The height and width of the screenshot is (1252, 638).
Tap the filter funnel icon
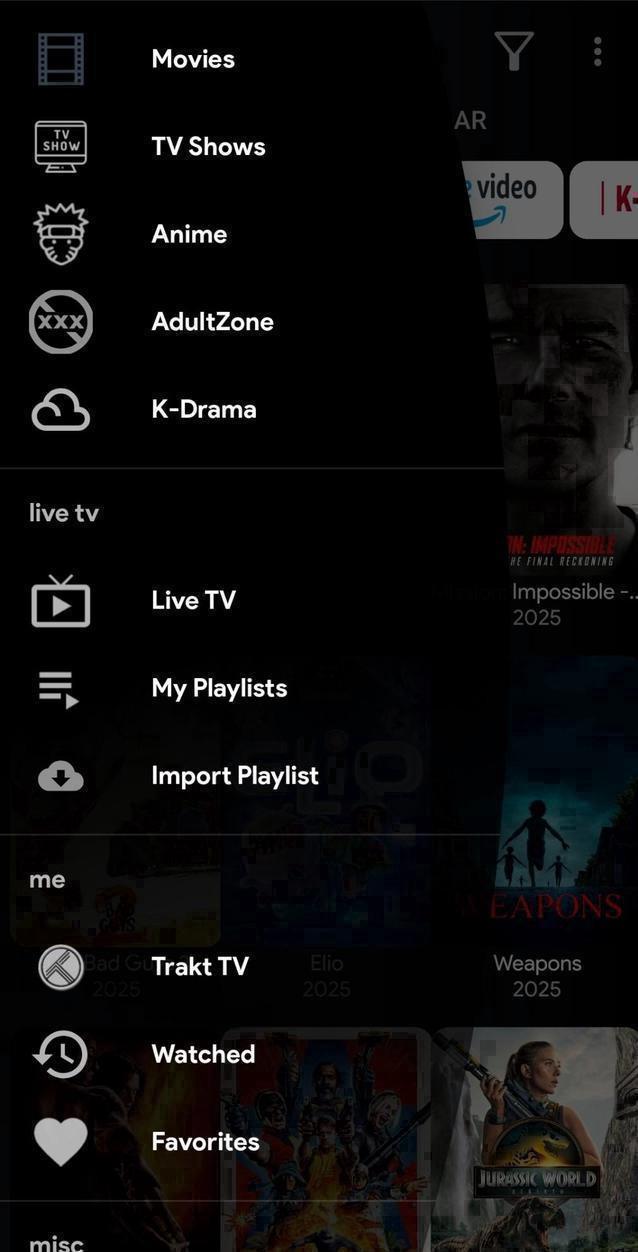click(514, 51)
